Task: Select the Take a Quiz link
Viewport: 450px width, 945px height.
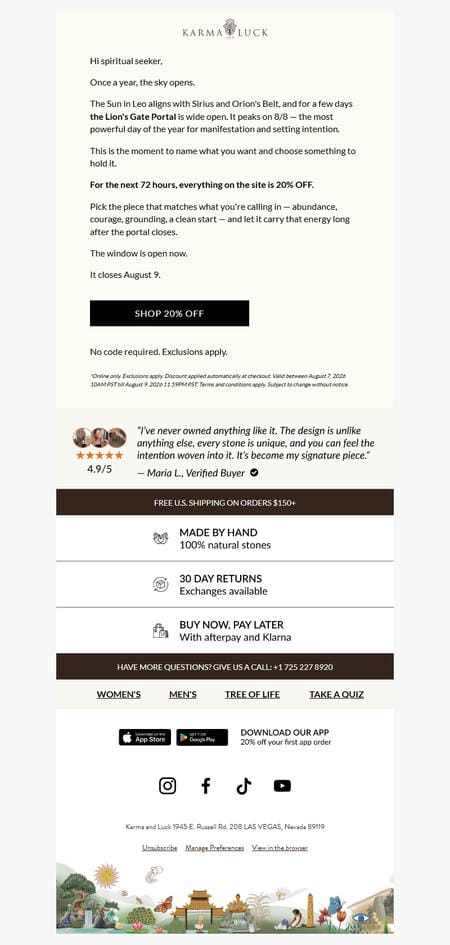Action: pos(337,694)
